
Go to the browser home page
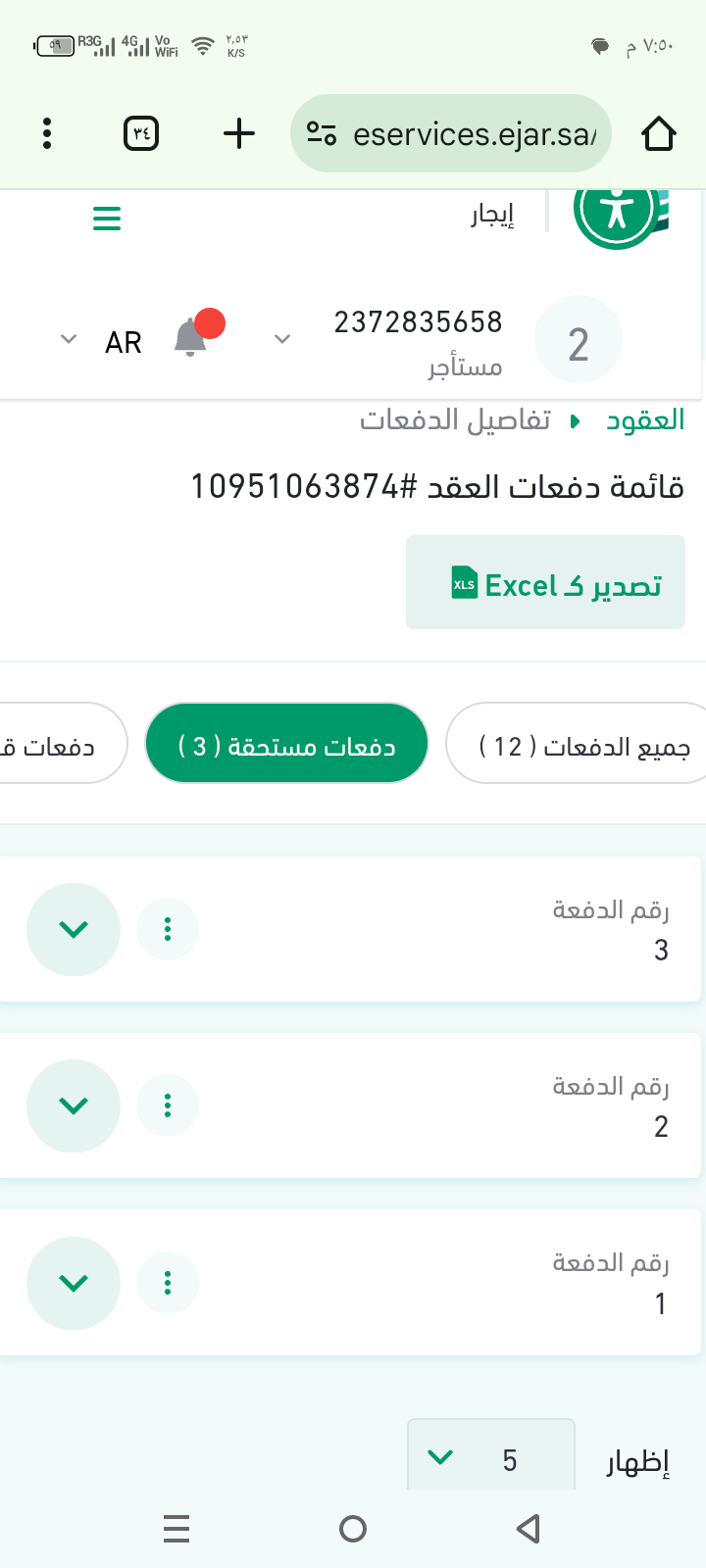click(658, 133)
